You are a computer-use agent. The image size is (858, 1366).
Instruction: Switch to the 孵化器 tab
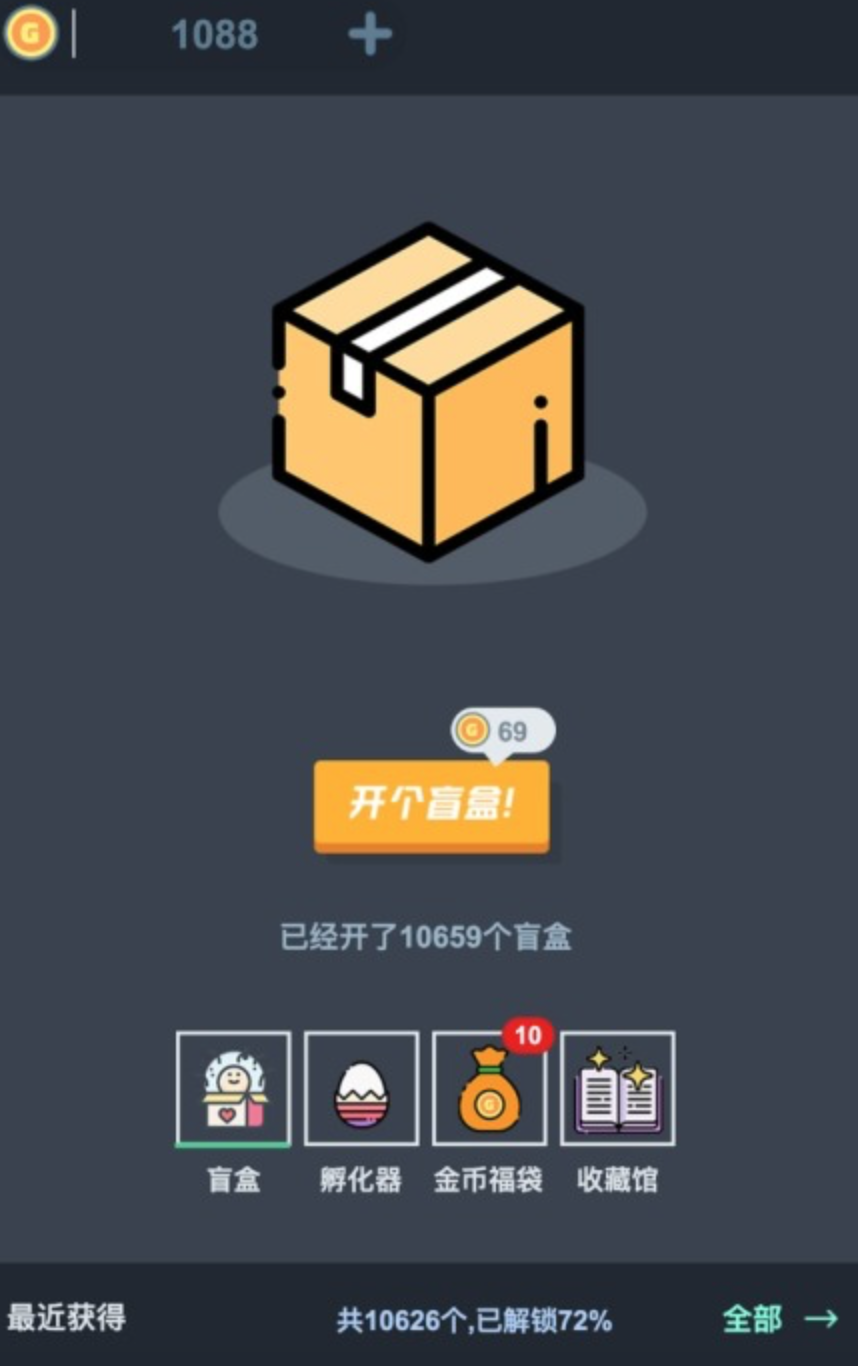(361, 1089)
